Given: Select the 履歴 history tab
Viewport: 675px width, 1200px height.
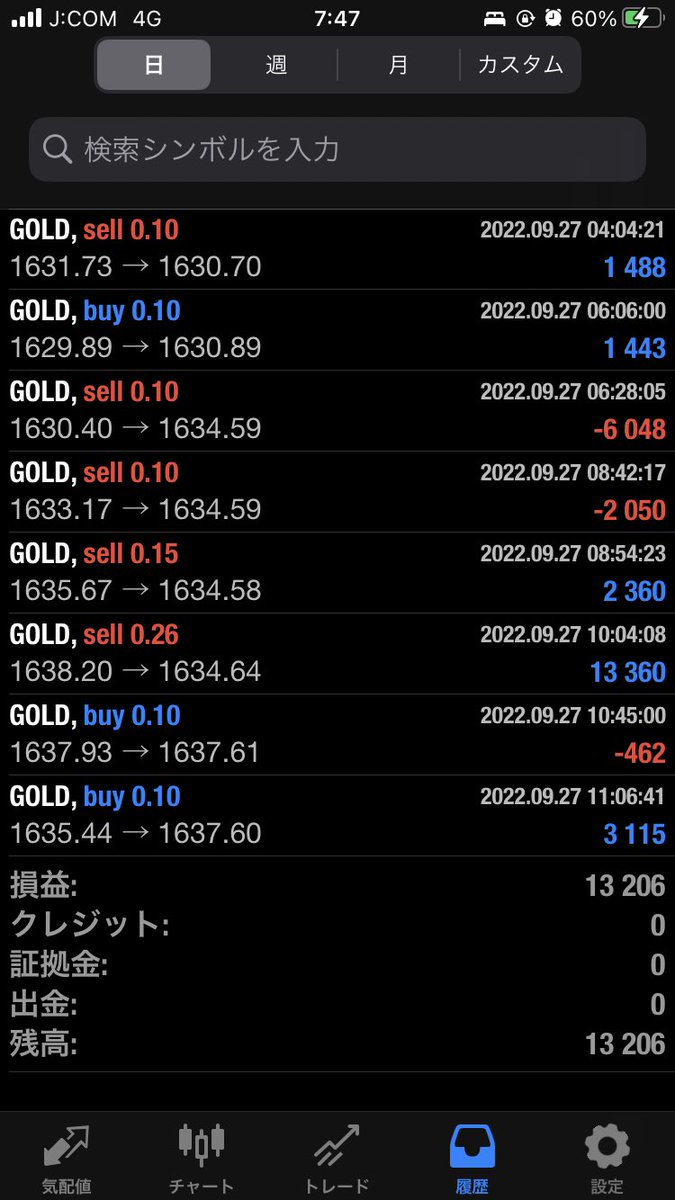Looking at the screenshot, I should (472, 1158).
